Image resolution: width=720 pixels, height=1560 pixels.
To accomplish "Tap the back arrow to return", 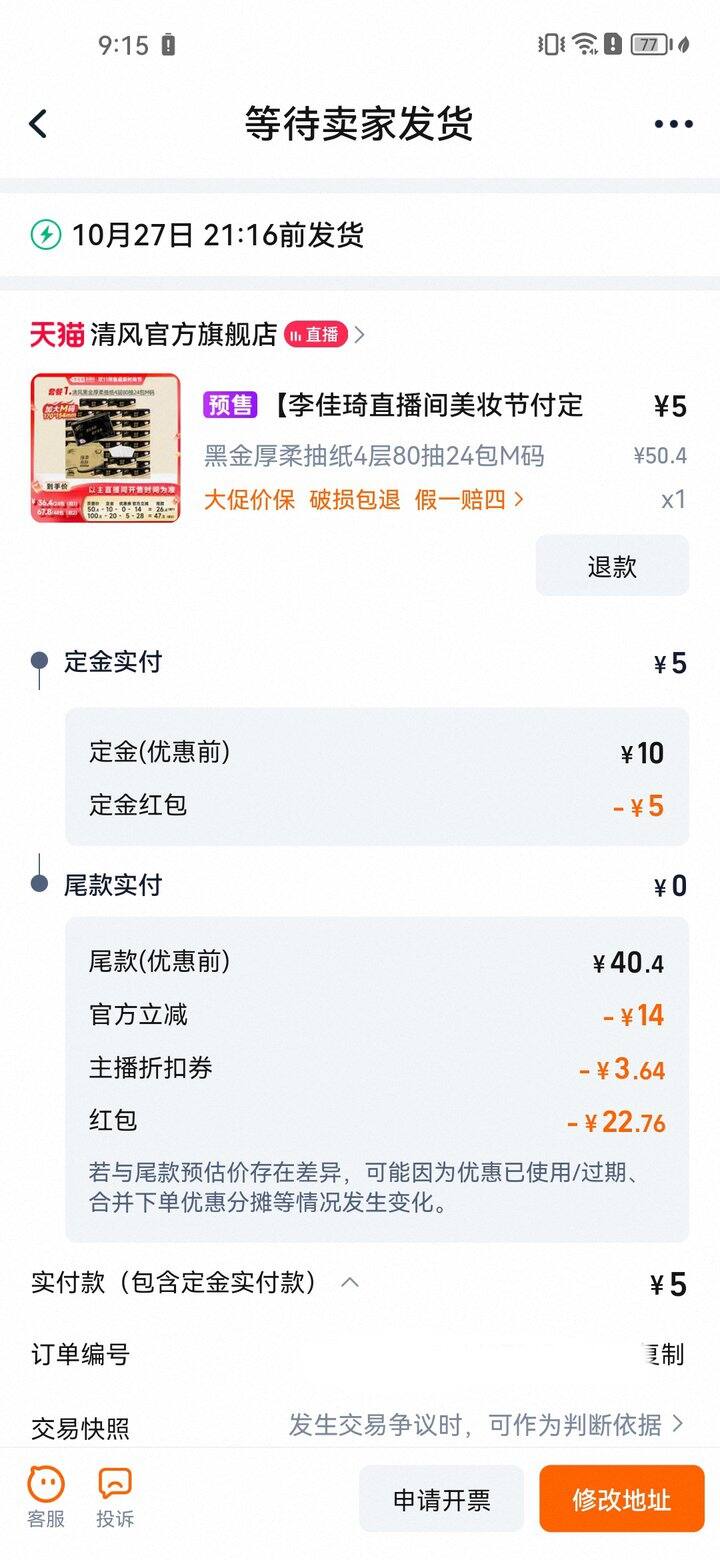I will click(38, 122).
